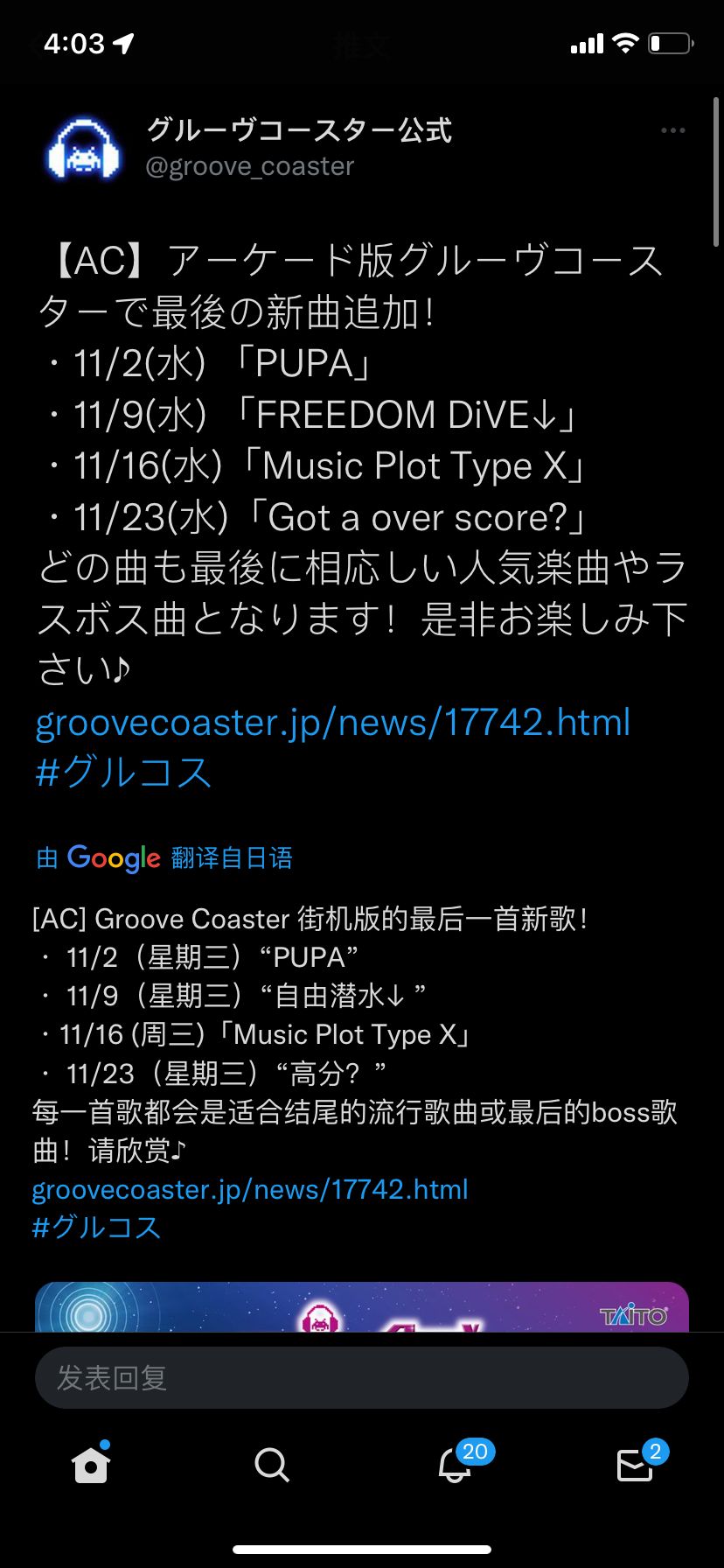Open groovecoaster.jp link in the original tweet
The image size is (724, 1568).
(x=332, y=723)
